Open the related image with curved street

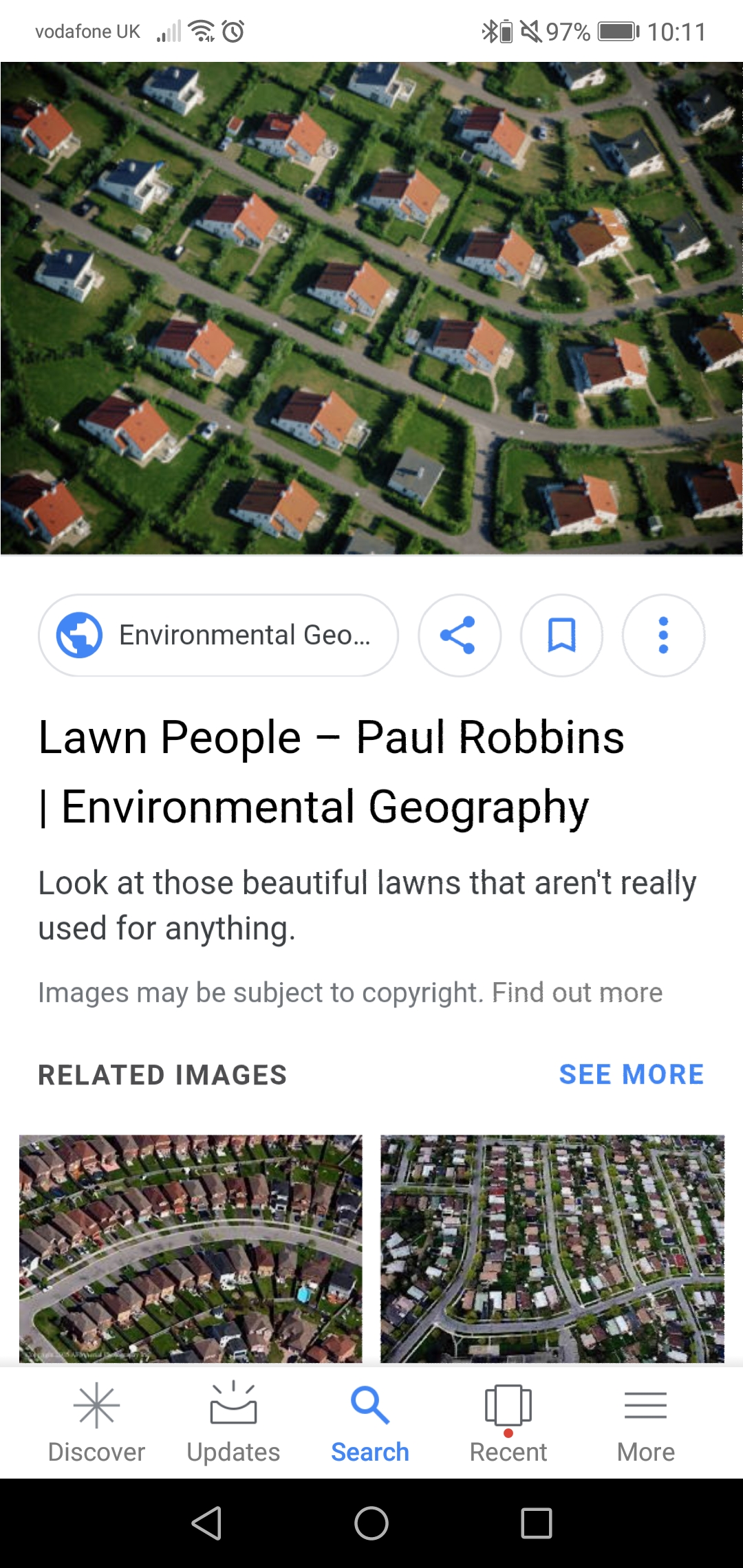click(191, 1248)
